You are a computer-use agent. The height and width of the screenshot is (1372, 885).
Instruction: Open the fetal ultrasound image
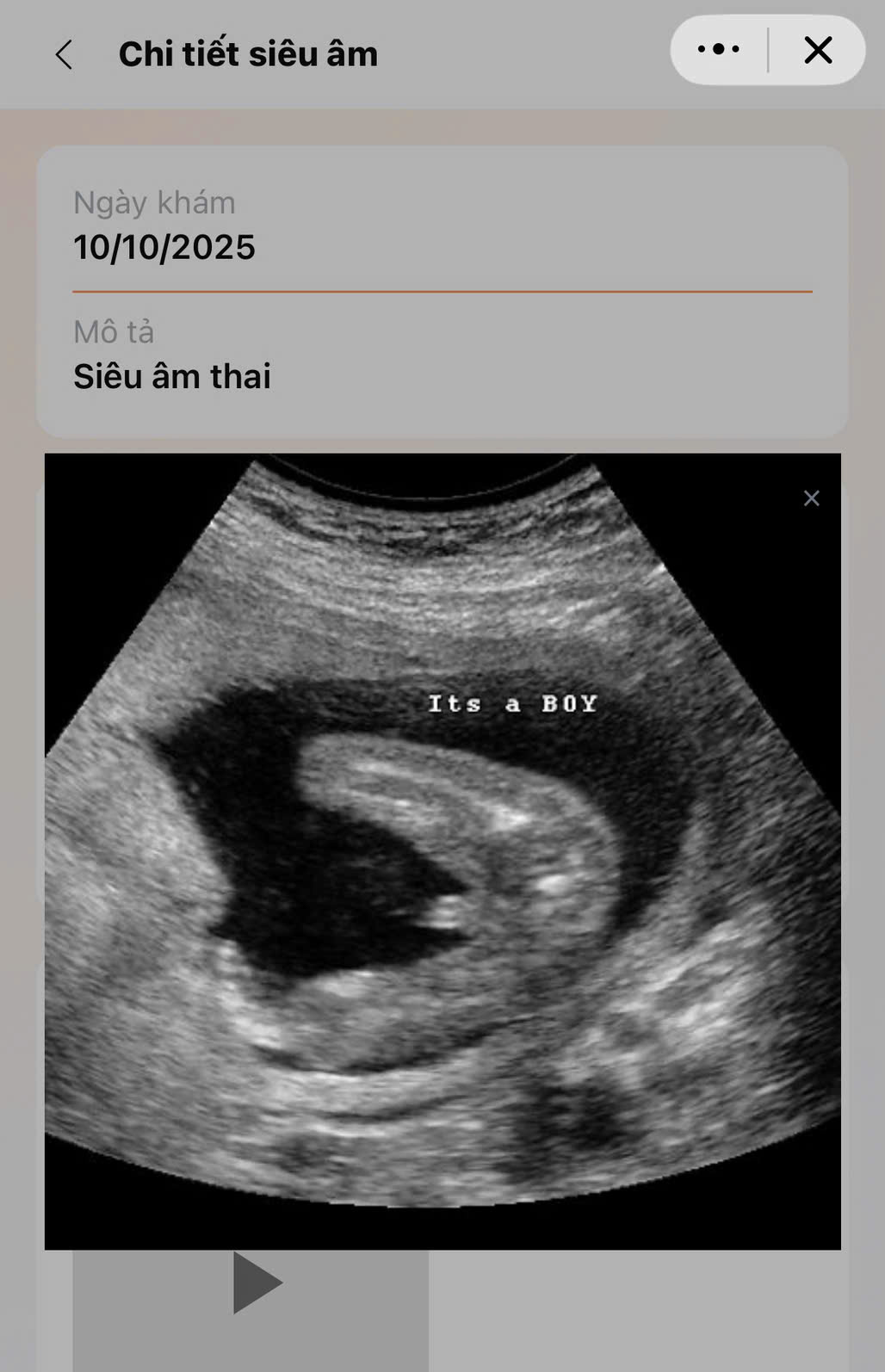coord(442,850)
